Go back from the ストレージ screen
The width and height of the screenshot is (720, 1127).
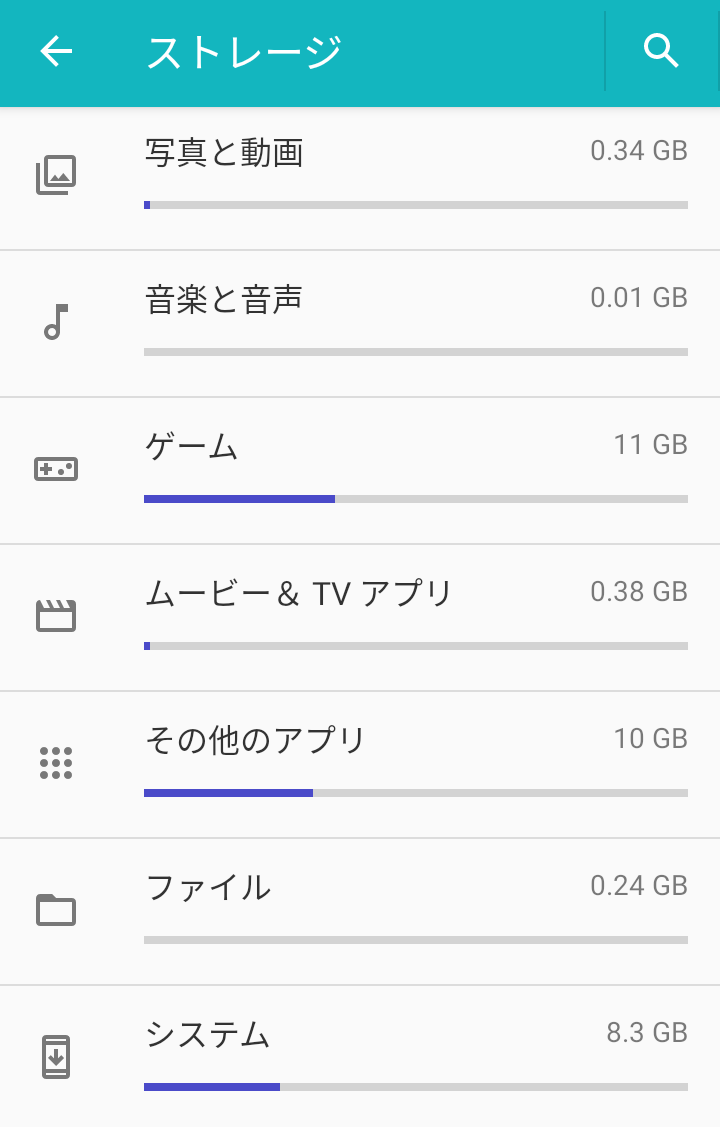57,51
